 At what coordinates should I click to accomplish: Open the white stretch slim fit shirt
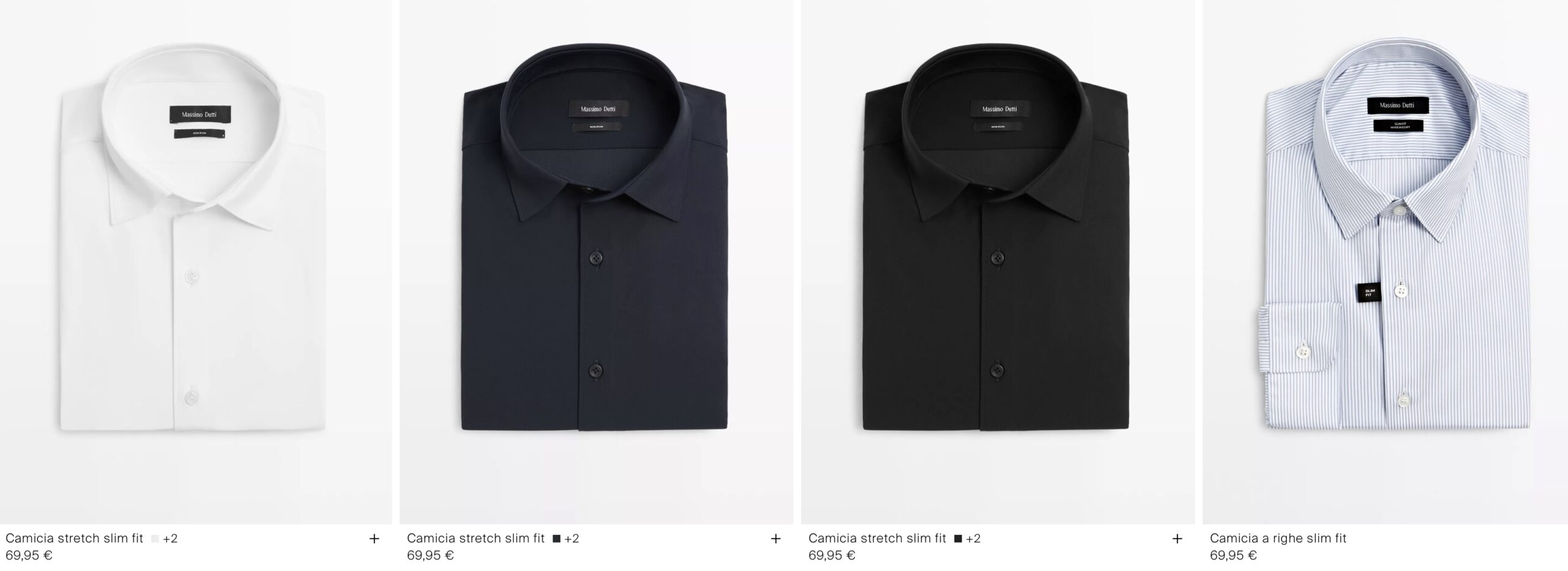[195, 257]
